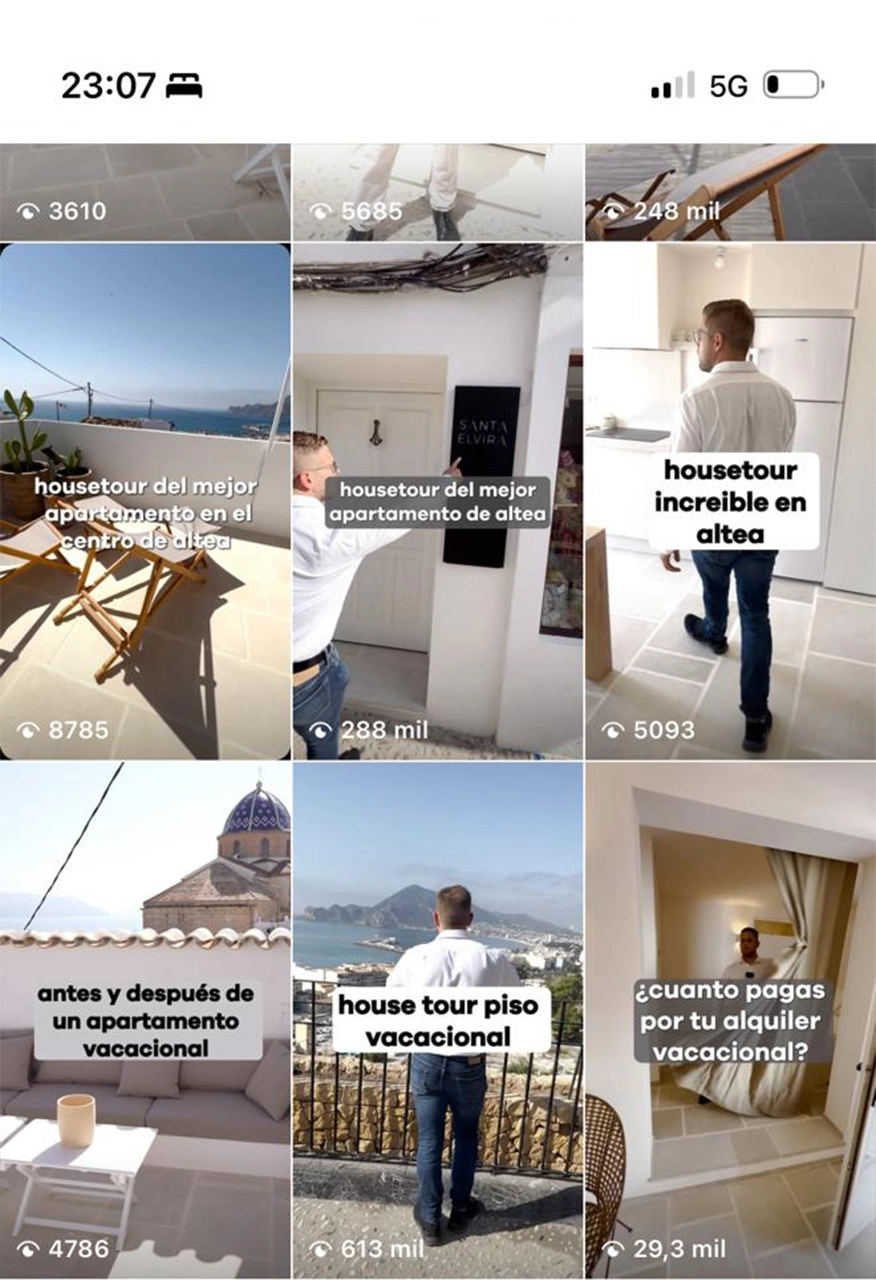Viewport: 876px width, 1280px height.
Task: Watch 'housetour increible en altea' video
Action: pyautogui.click(x=730, y=500)
